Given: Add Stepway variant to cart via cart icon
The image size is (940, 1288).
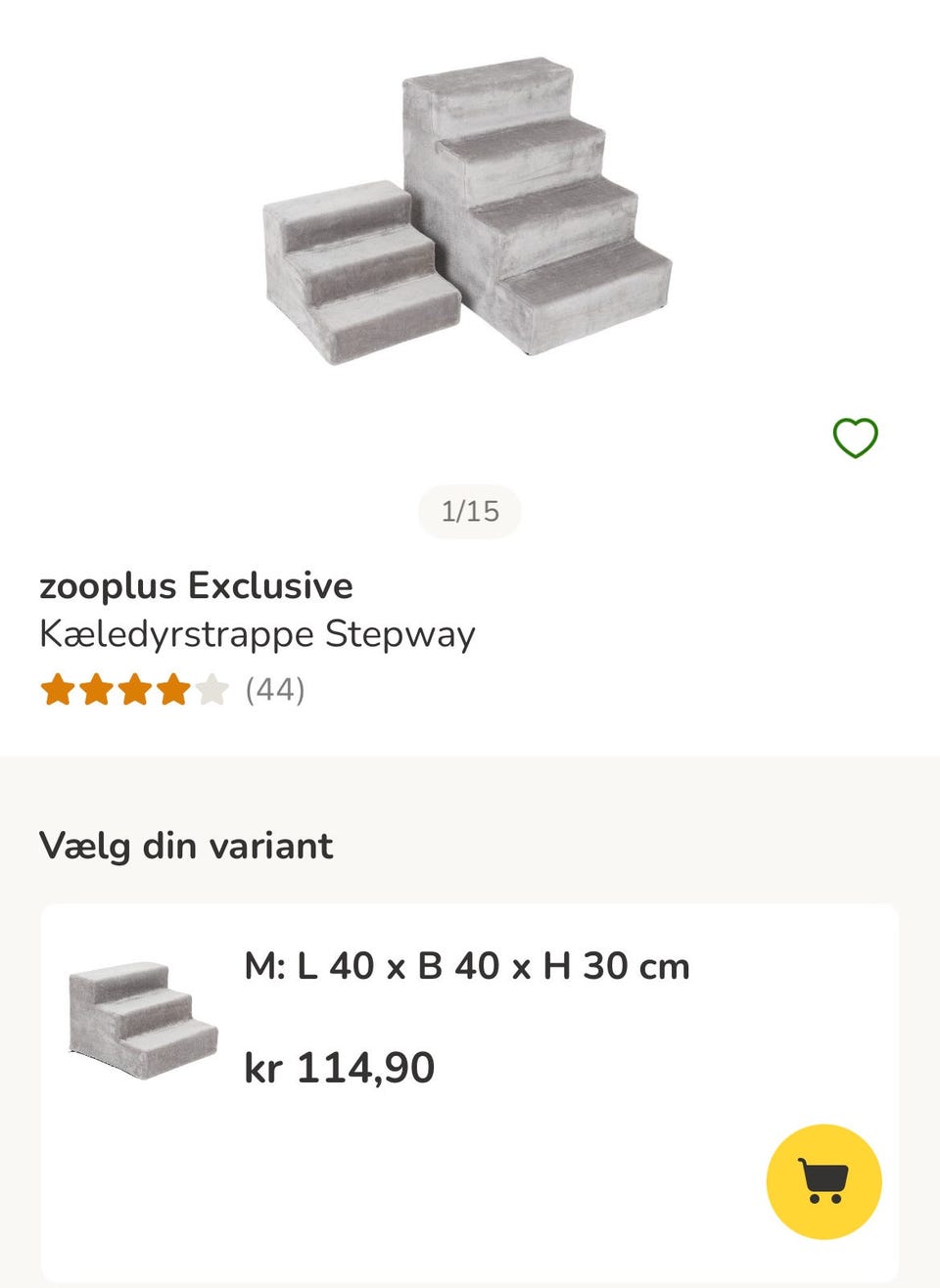Looking at the screenshot, I should point(825,1181).
